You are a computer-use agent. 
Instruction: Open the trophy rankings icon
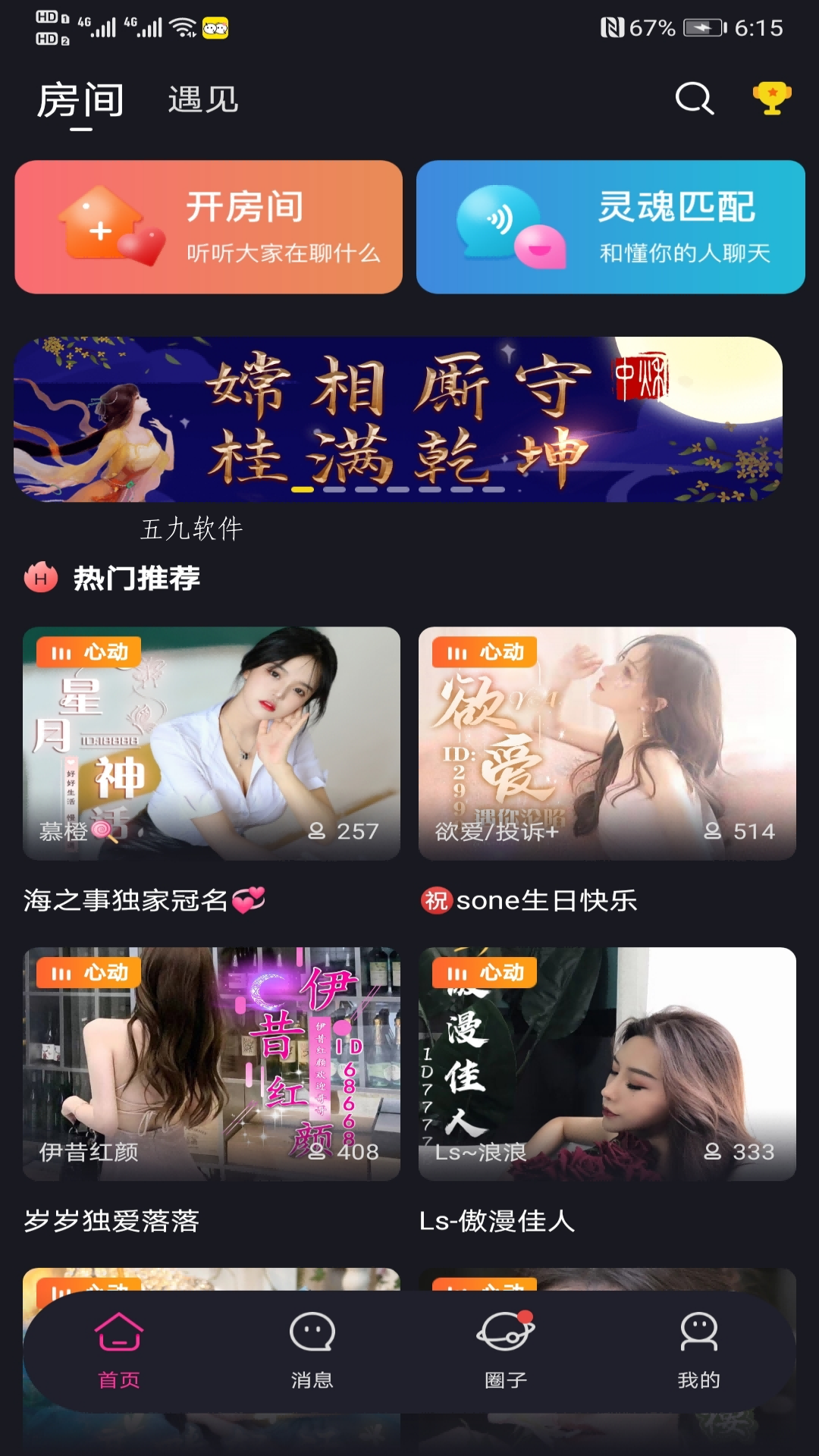[771, 99]
